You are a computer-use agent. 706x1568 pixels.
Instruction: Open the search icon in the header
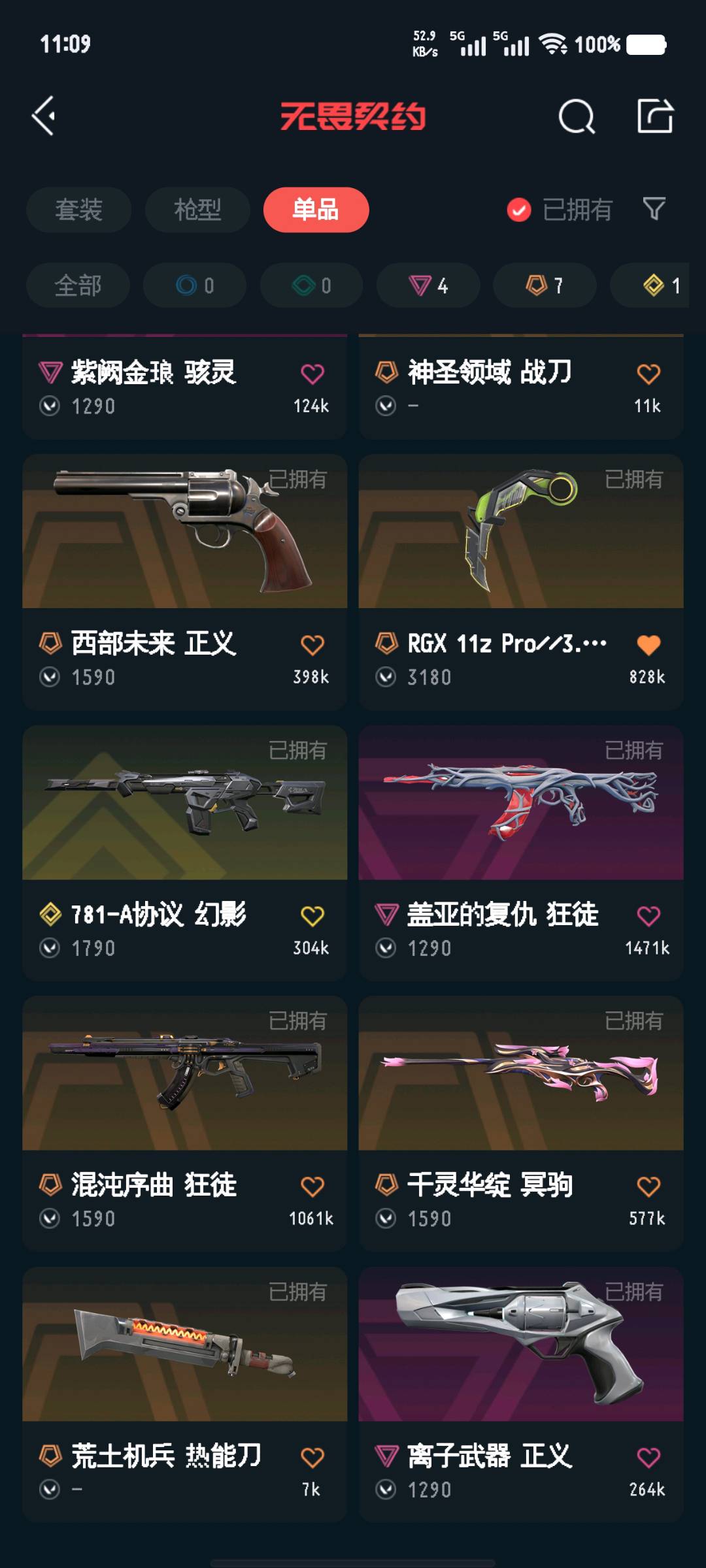tap(577, 117)
